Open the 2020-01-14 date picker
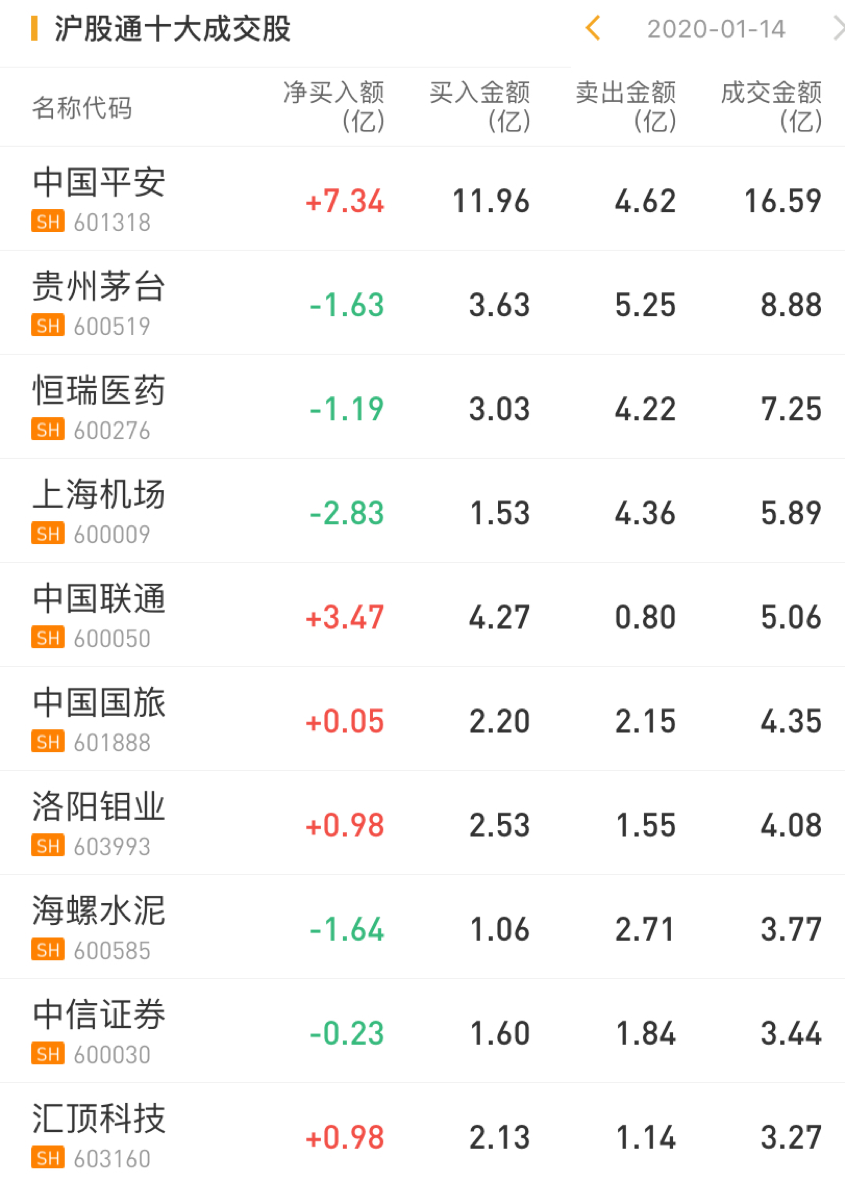Image resolution: width=845 pixels, height=1181 pixels. (715, 29)
